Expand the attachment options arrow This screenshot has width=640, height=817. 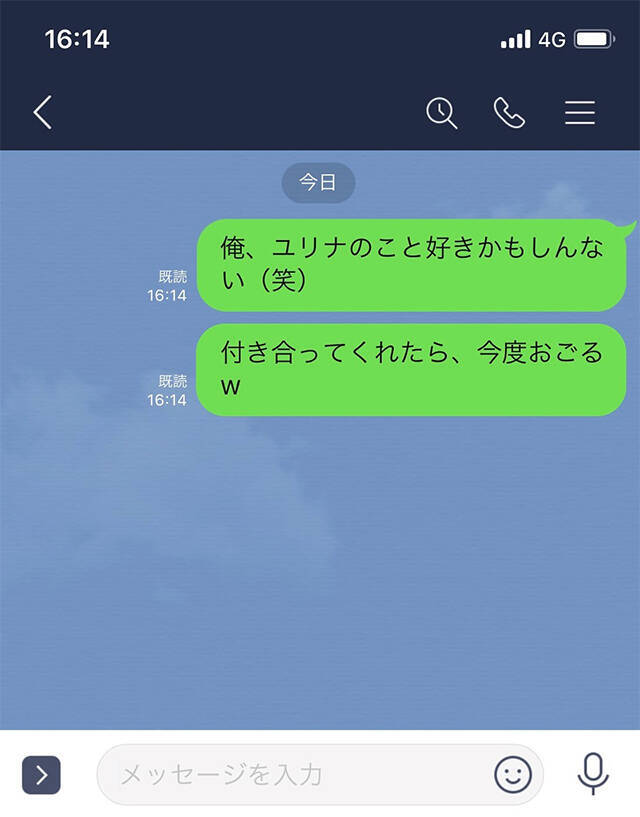pos(41,774)
